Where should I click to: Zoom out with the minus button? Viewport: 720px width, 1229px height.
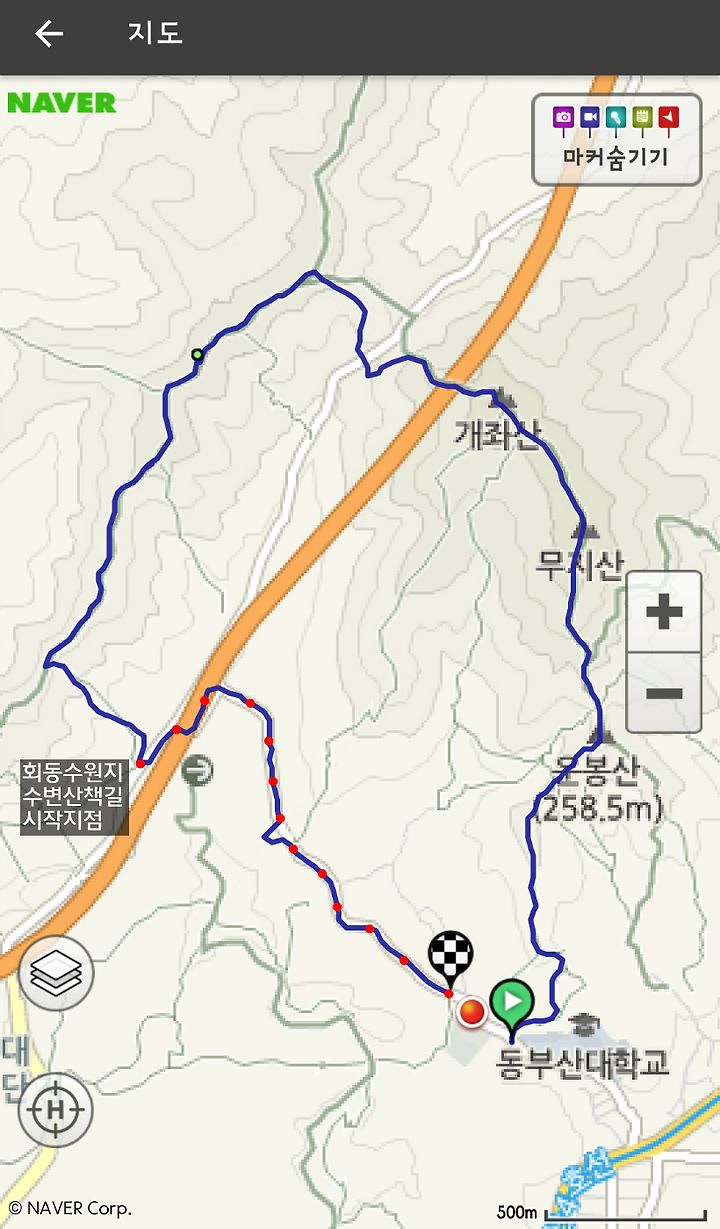point(664,693)
